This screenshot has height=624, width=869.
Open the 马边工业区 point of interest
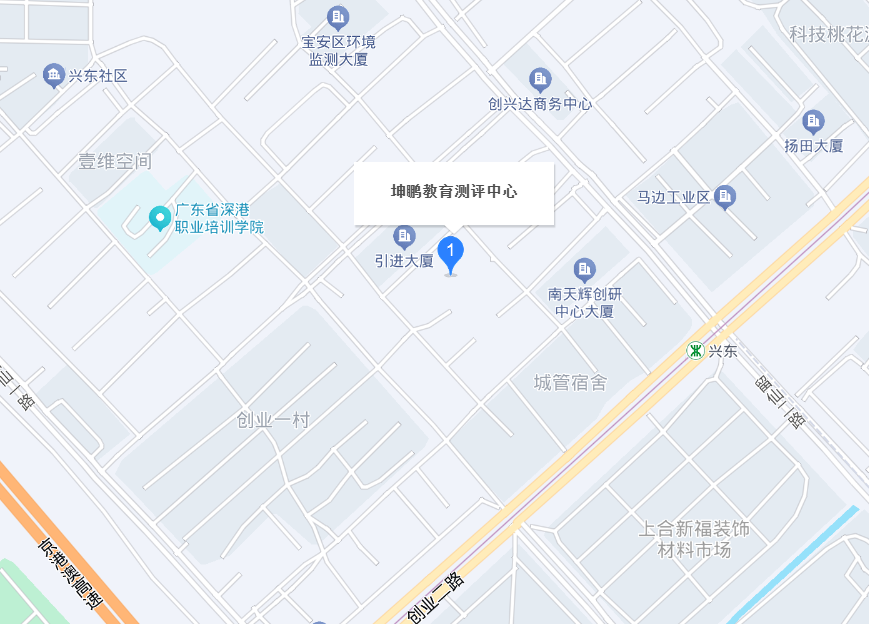click(725, 197)
